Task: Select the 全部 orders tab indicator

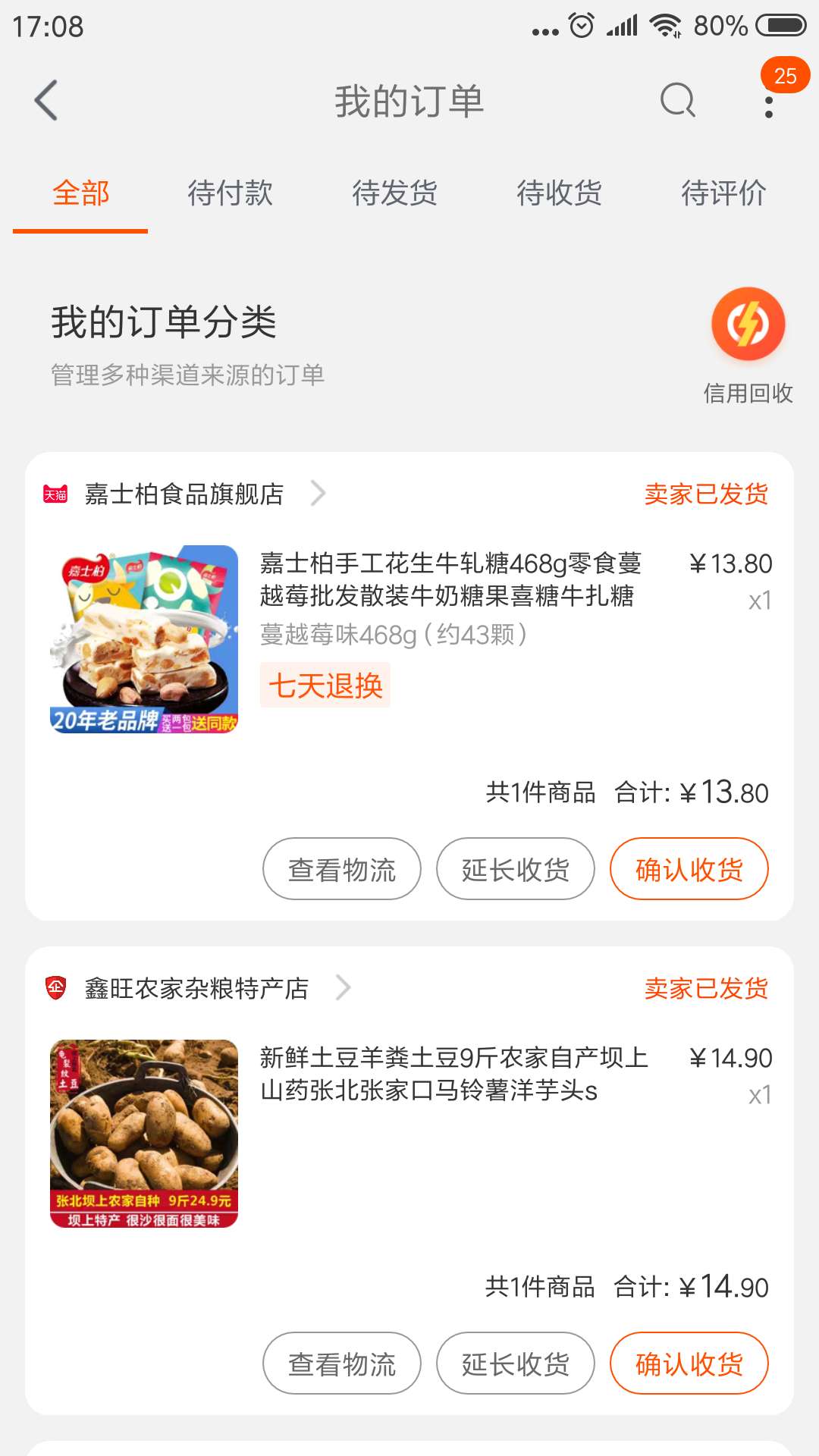Action: 80,193
